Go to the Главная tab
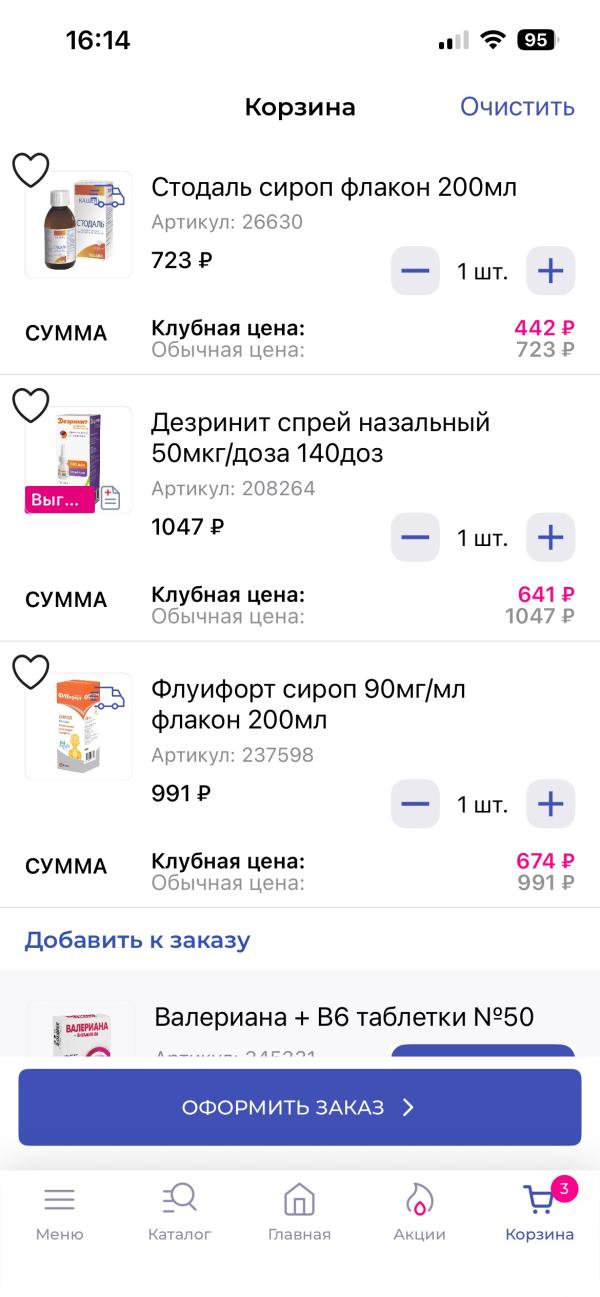This screenshot has height=1297, width=600. pyautogui.click(x=299, y=1212)
